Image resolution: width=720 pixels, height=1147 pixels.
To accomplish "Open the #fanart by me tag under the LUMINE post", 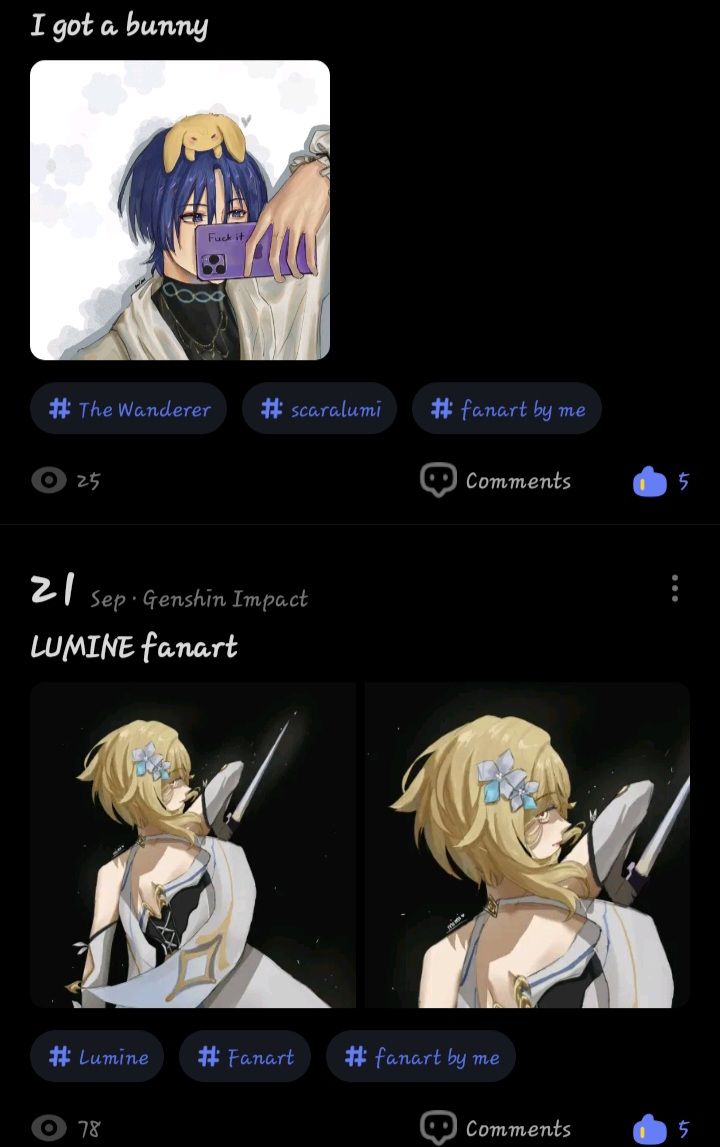I will click(x=421, y=1057).
